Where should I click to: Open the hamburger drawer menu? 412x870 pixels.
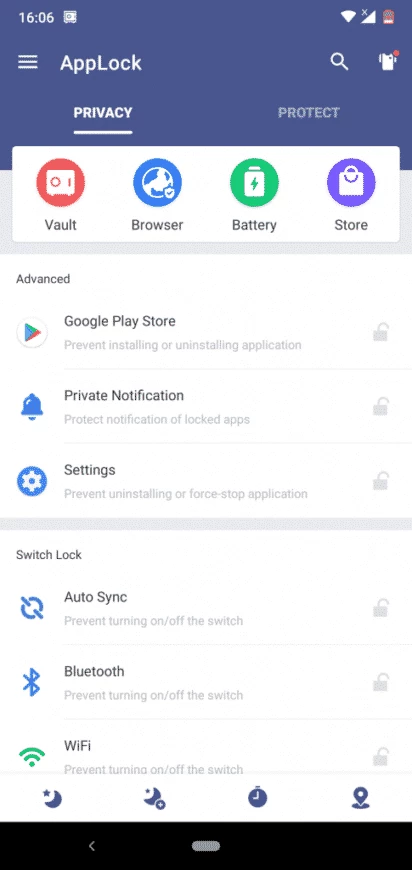pyautogui.click(x=28, y=62)
